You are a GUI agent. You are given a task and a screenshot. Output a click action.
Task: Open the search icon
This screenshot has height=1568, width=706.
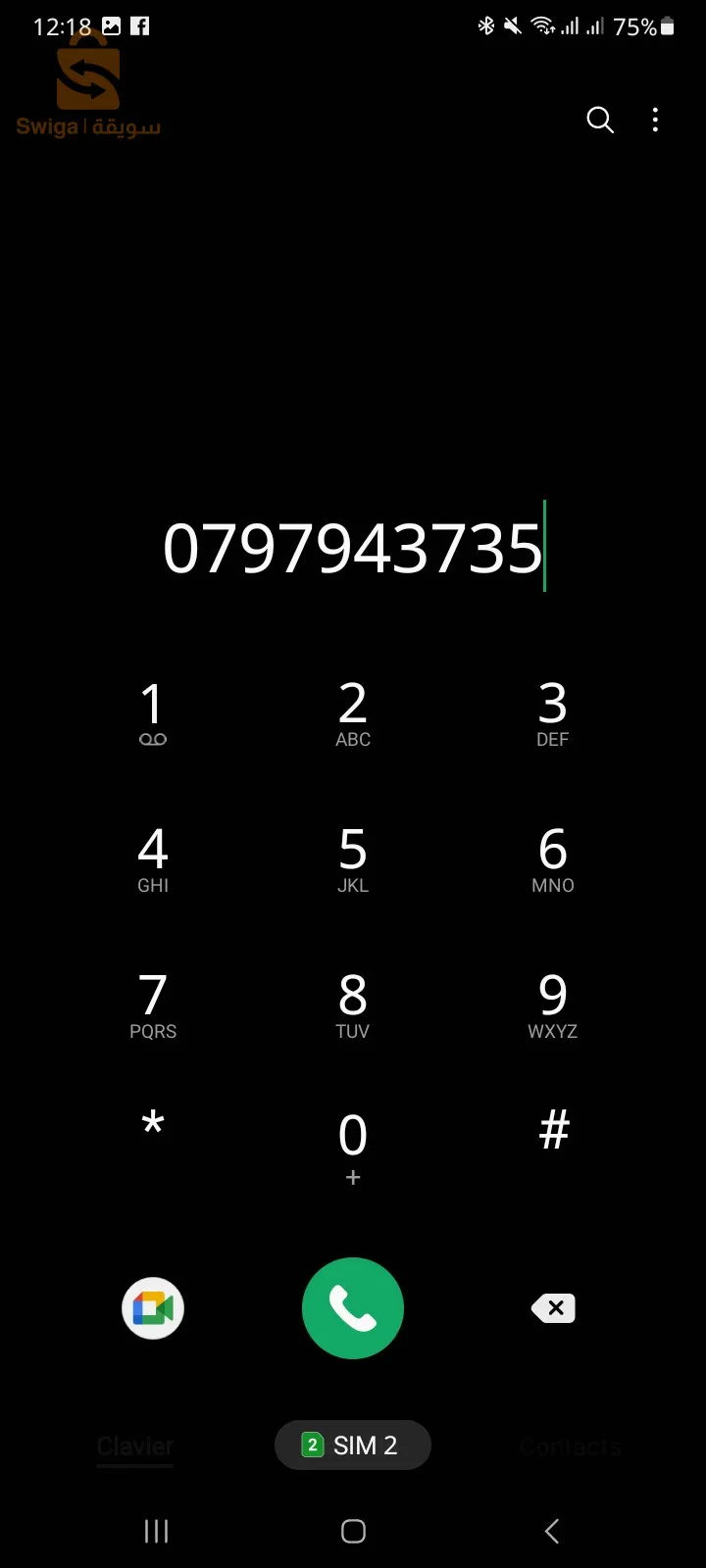pyautogui.click(x=600, y=120)
